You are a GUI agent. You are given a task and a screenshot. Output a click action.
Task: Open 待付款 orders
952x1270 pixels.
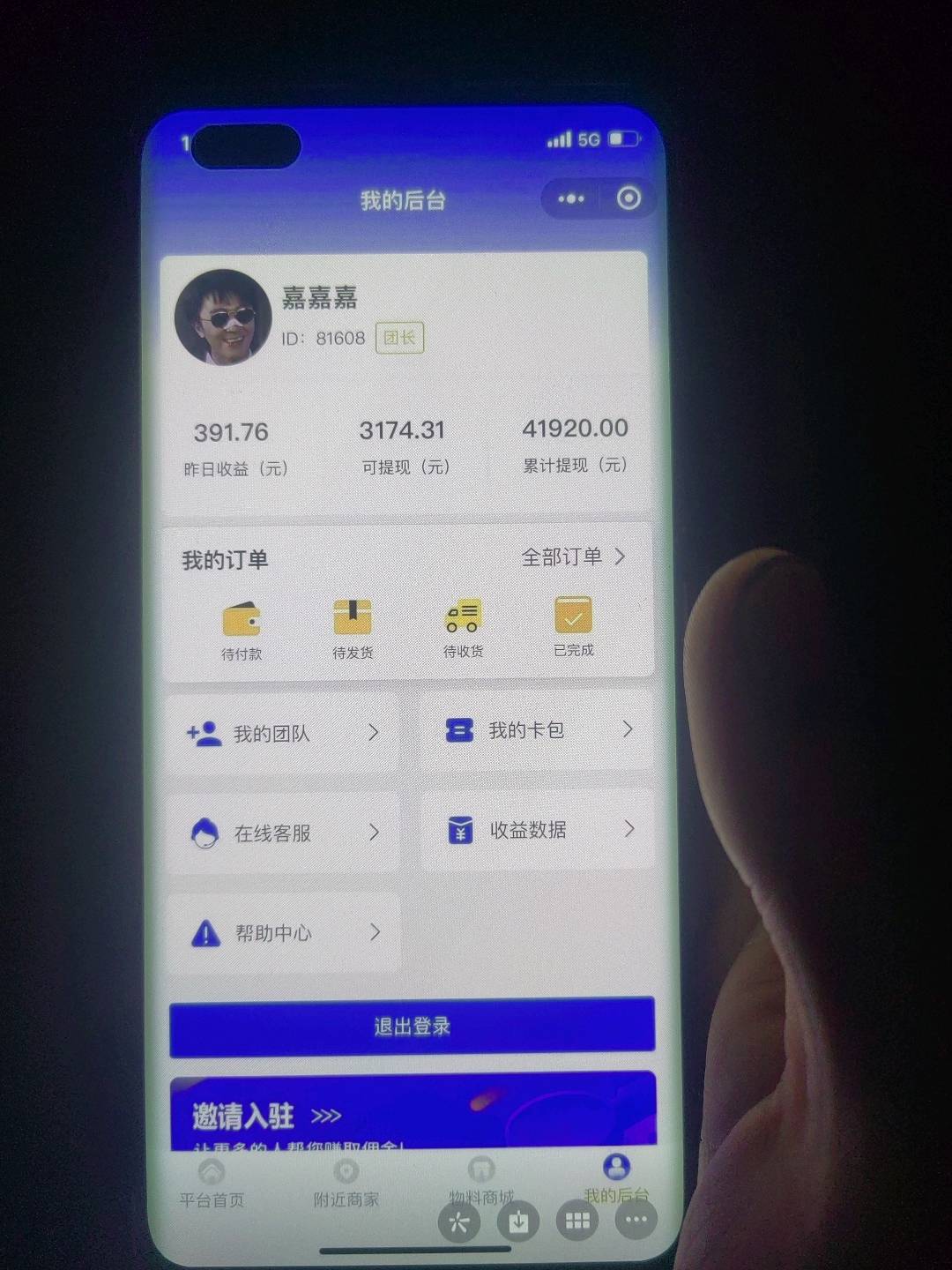click(x=242, y=630)
